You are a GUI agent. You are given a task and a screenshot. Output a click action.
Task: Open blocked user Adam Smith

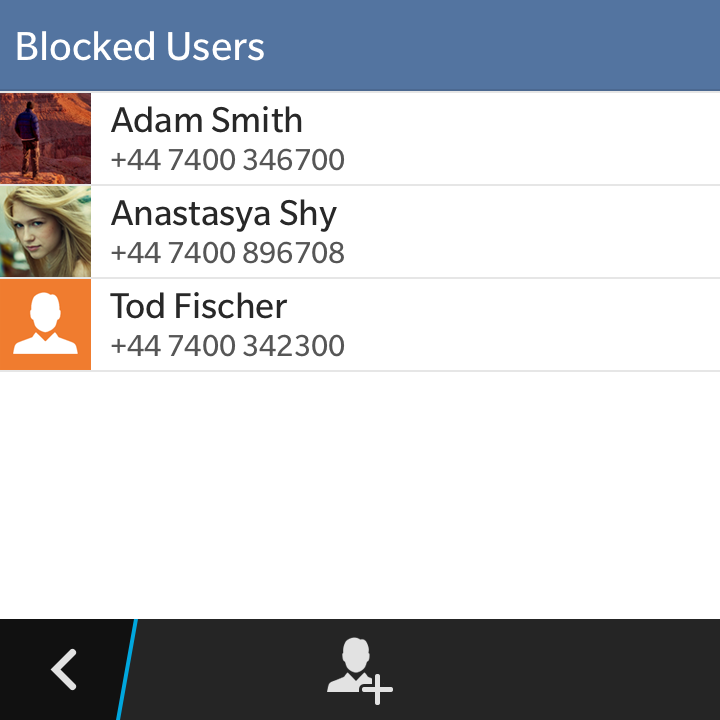click(360, 139)
